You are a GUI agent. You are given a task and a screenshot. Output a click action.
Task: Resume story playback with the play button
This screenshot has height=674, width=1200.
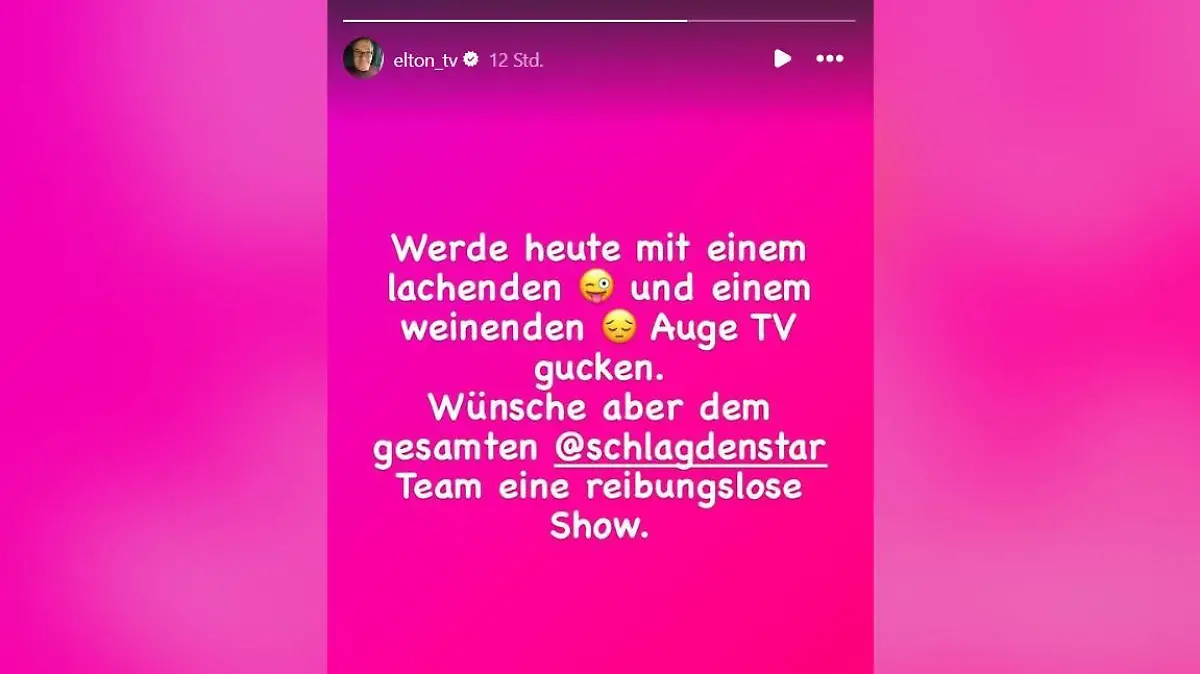click(782, 59)
